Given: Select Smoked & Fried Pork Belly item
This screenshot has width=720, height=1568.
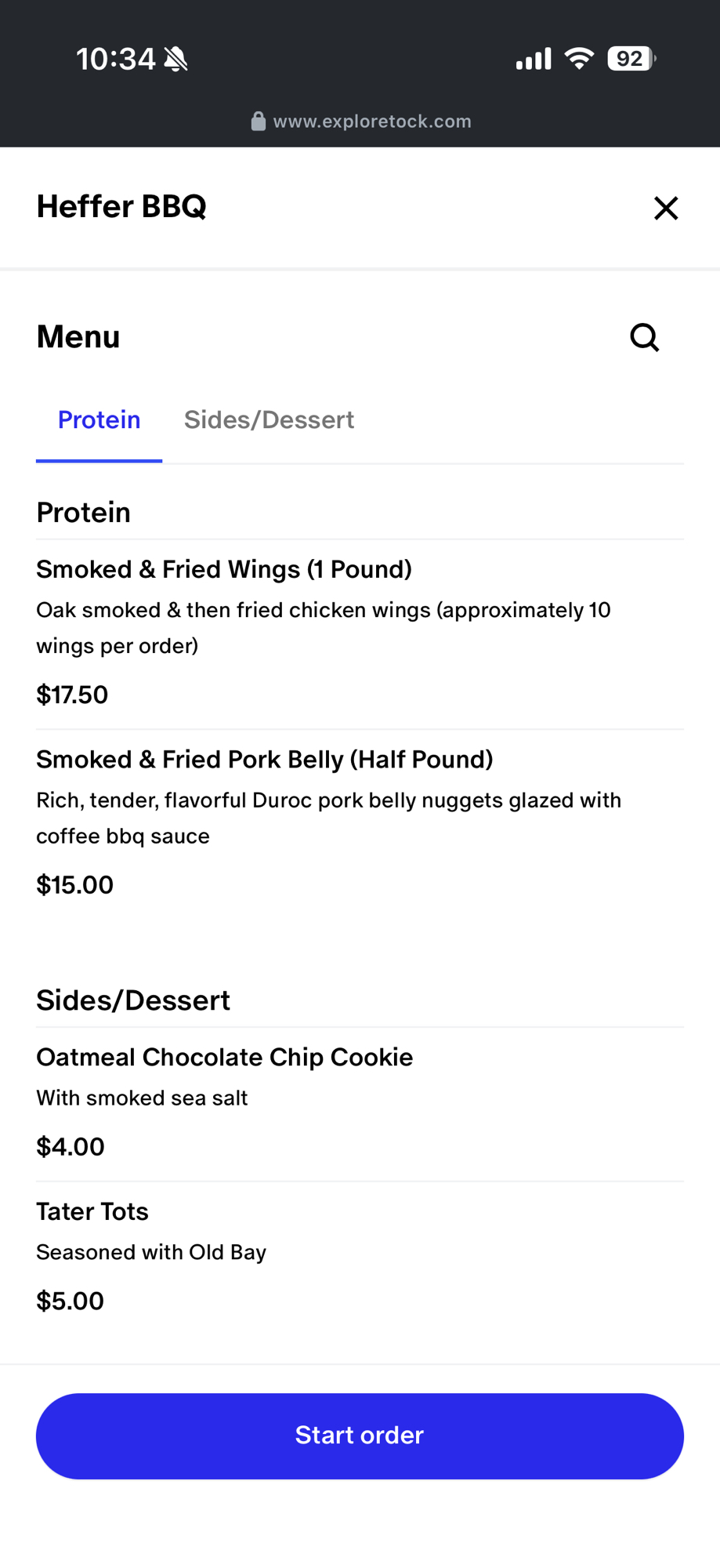Looking at the screenshot, I should [265, 760].
